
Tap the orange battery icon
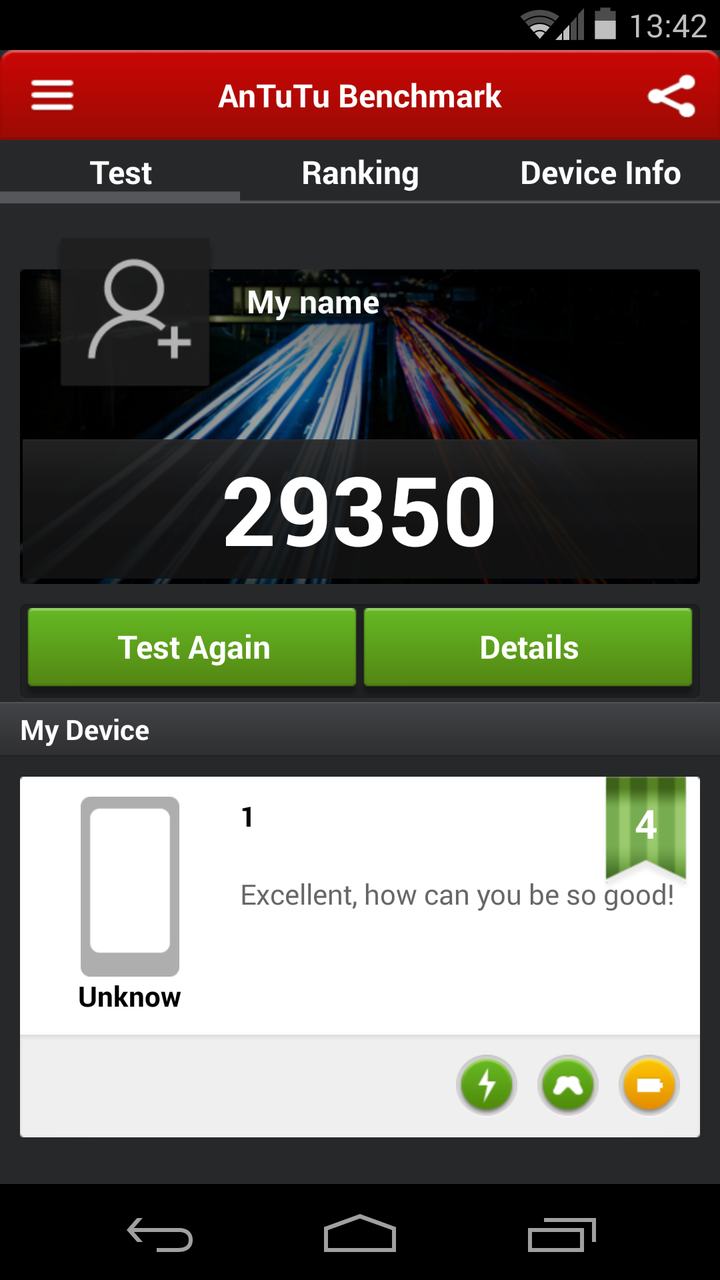click(x=649, y=1085)
